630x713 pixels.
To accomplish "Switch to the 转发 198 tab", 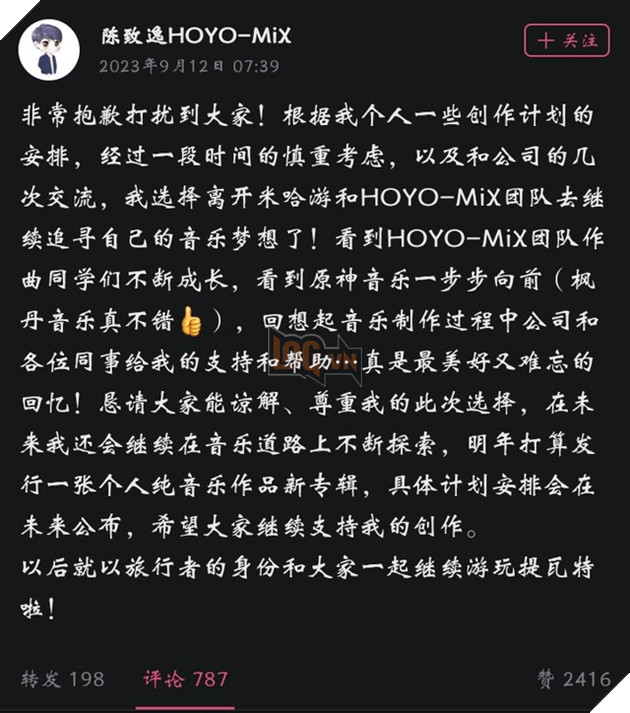I will 62,679.
